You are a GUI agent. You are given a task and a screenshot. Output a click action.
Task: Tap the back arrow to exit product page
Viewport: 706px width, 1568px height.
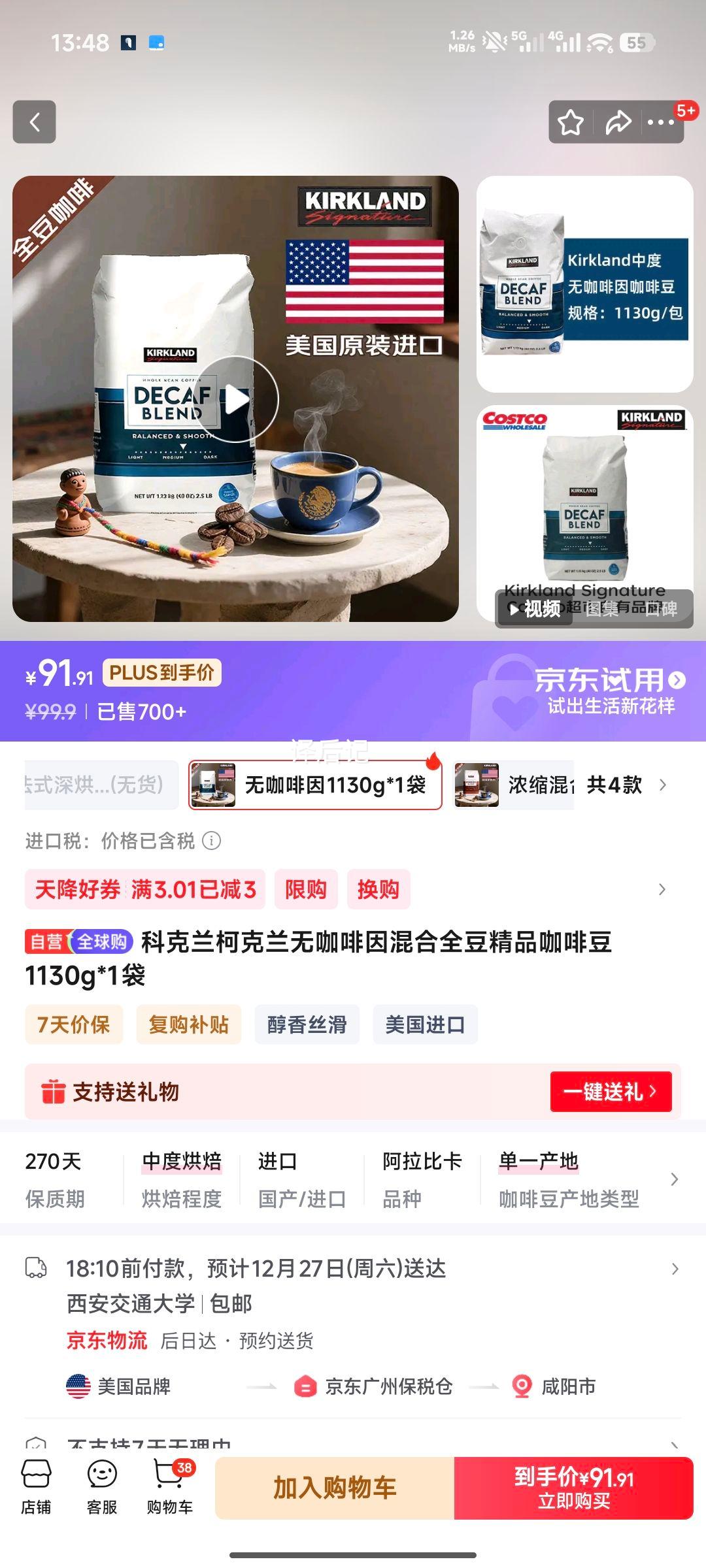(x=35, y=121)
